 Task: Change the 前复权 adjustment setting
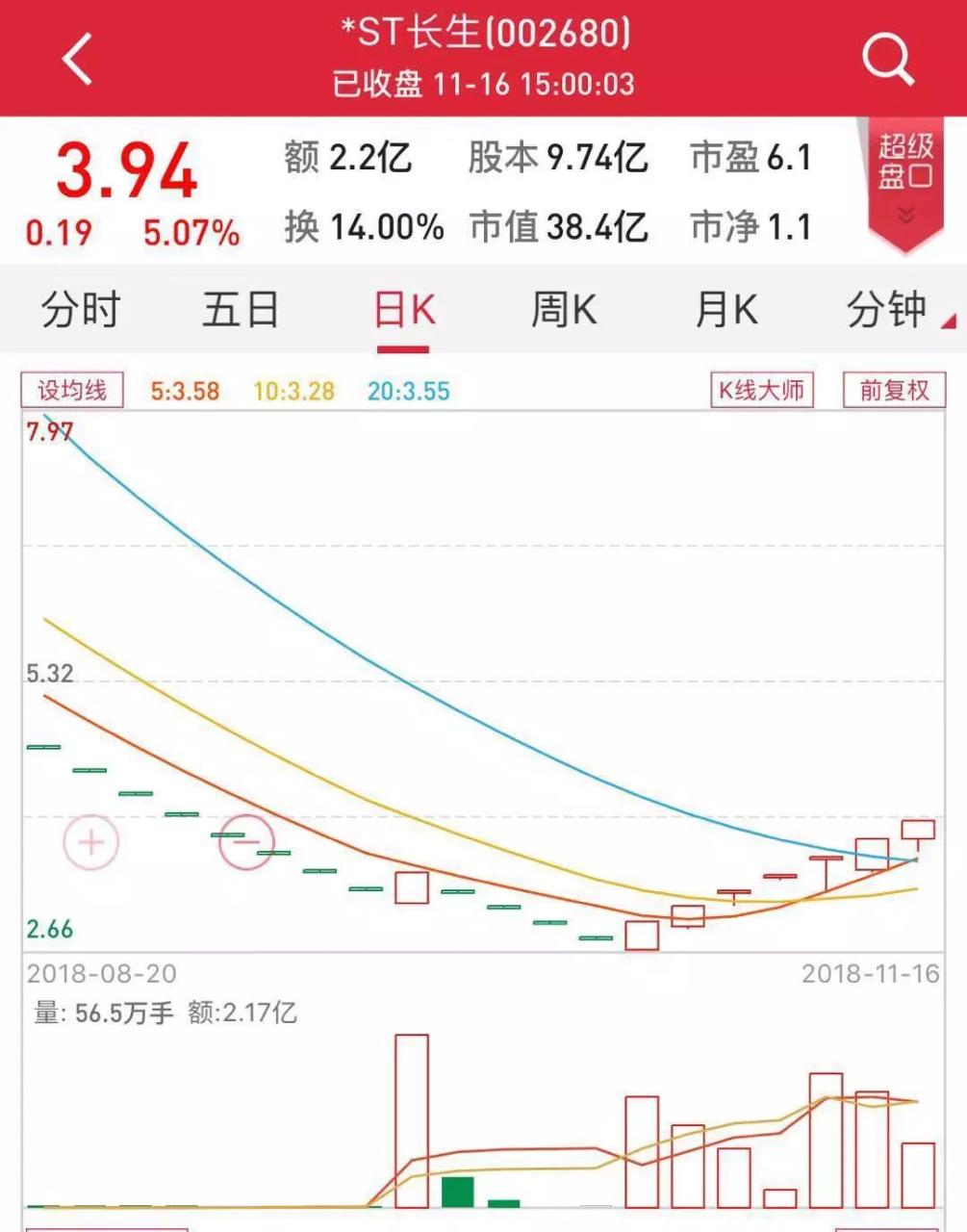click(894, 390)
